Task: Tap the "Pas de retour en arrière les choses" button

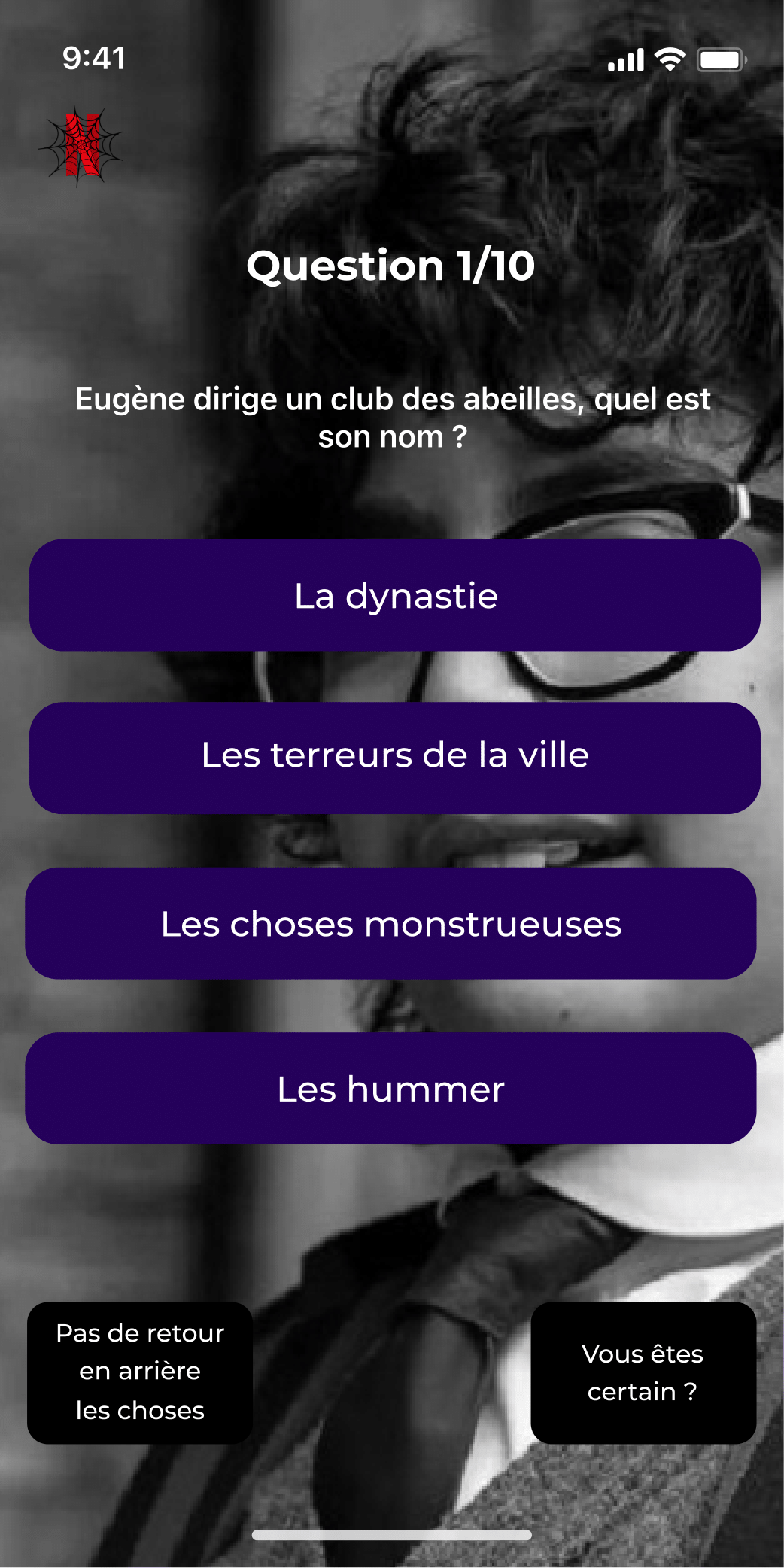Action: coord(140,1372)
